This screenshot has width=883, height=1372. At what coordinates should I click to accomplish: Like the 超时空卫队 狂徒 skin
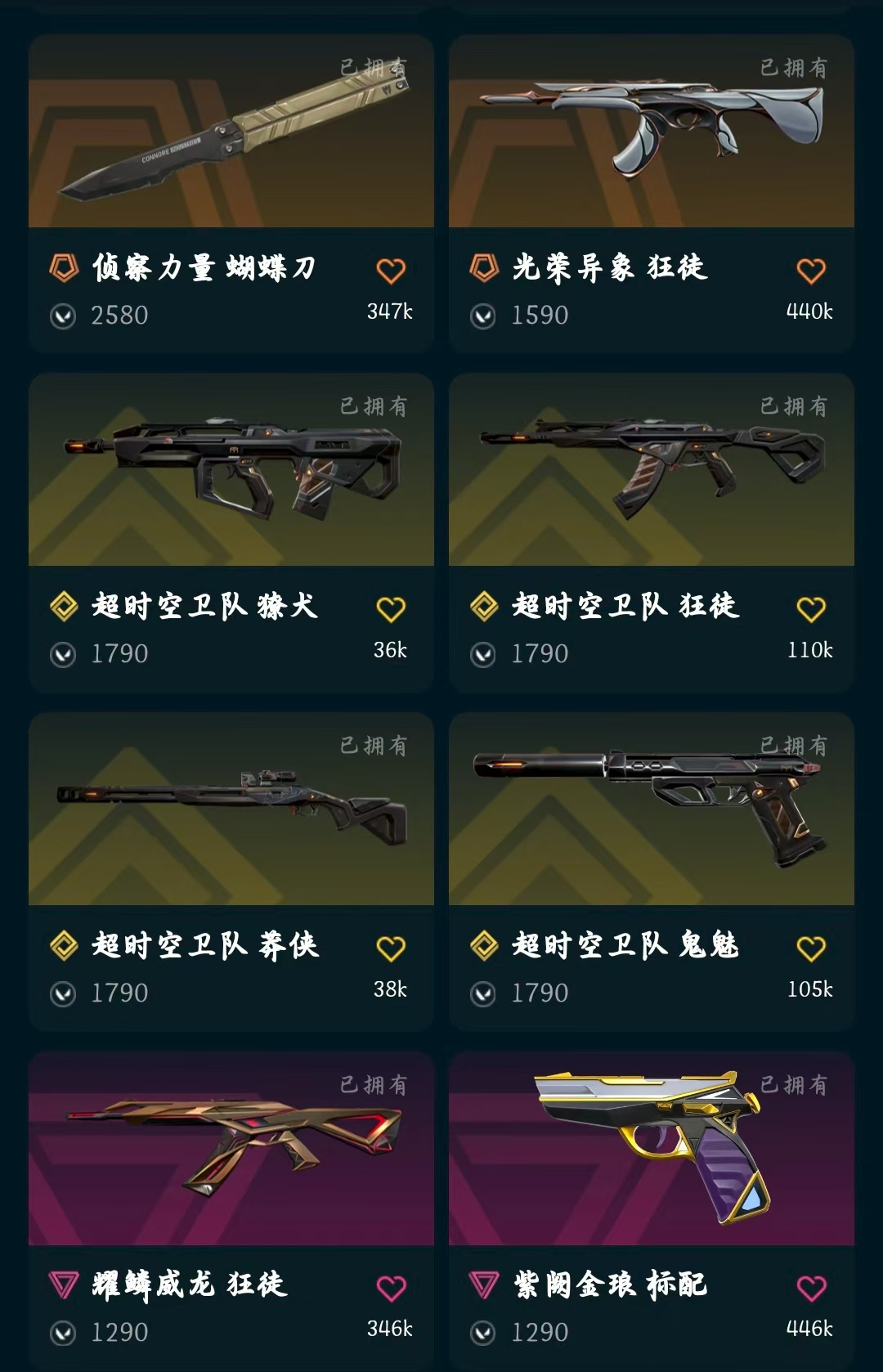(x=811, y=609)
